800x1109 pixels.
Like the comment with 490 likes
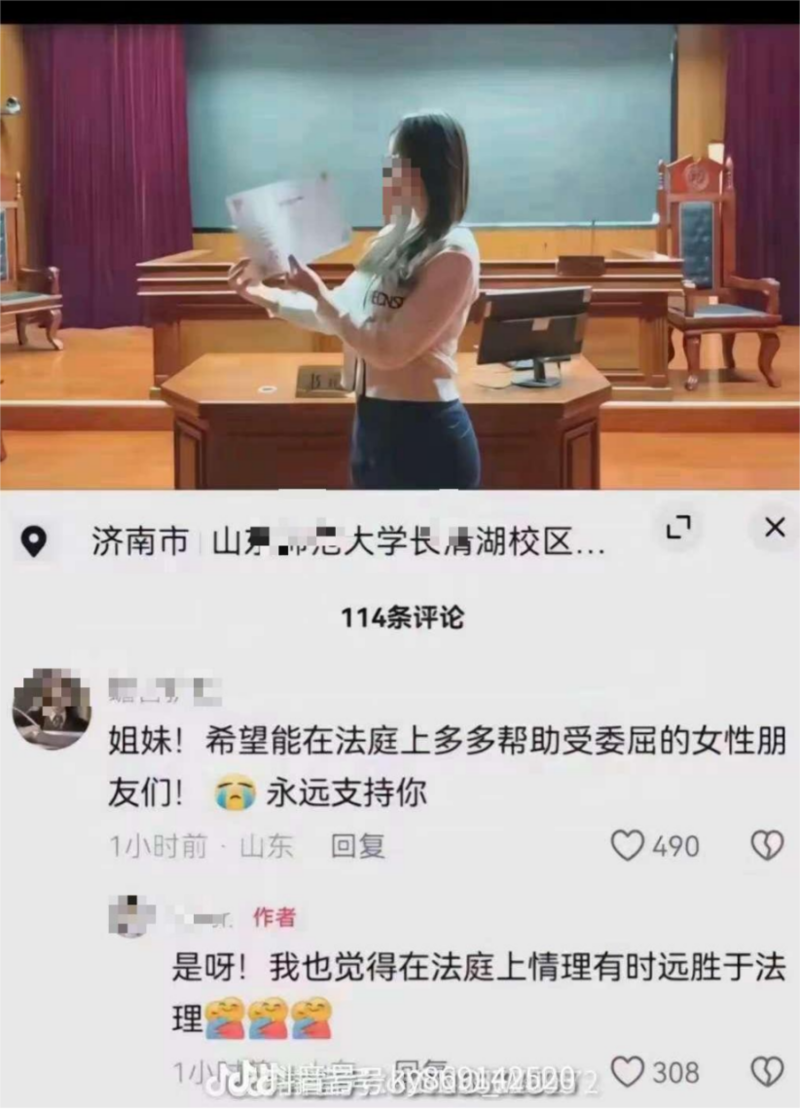pos(627,846)
